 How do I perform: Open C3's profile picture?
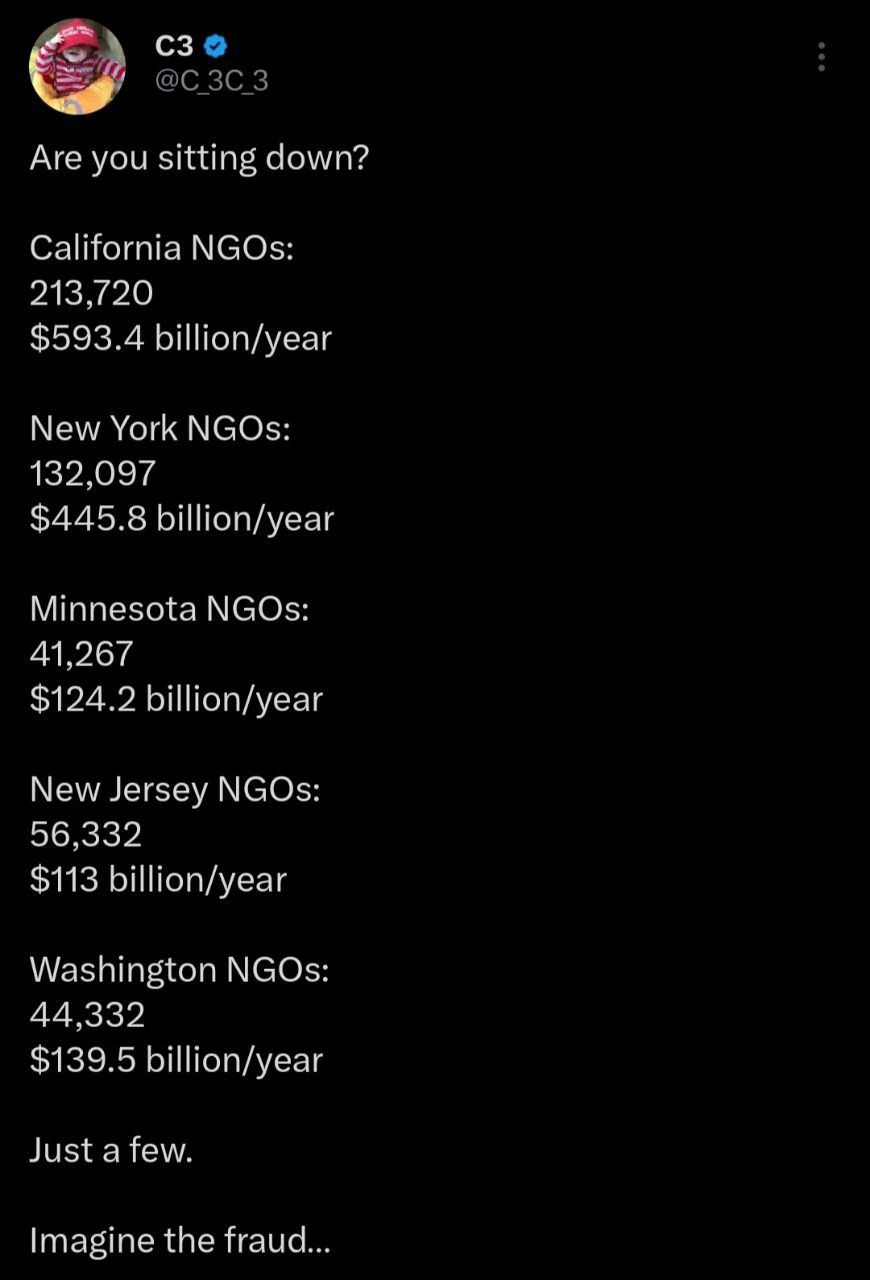tap(78, 66)
